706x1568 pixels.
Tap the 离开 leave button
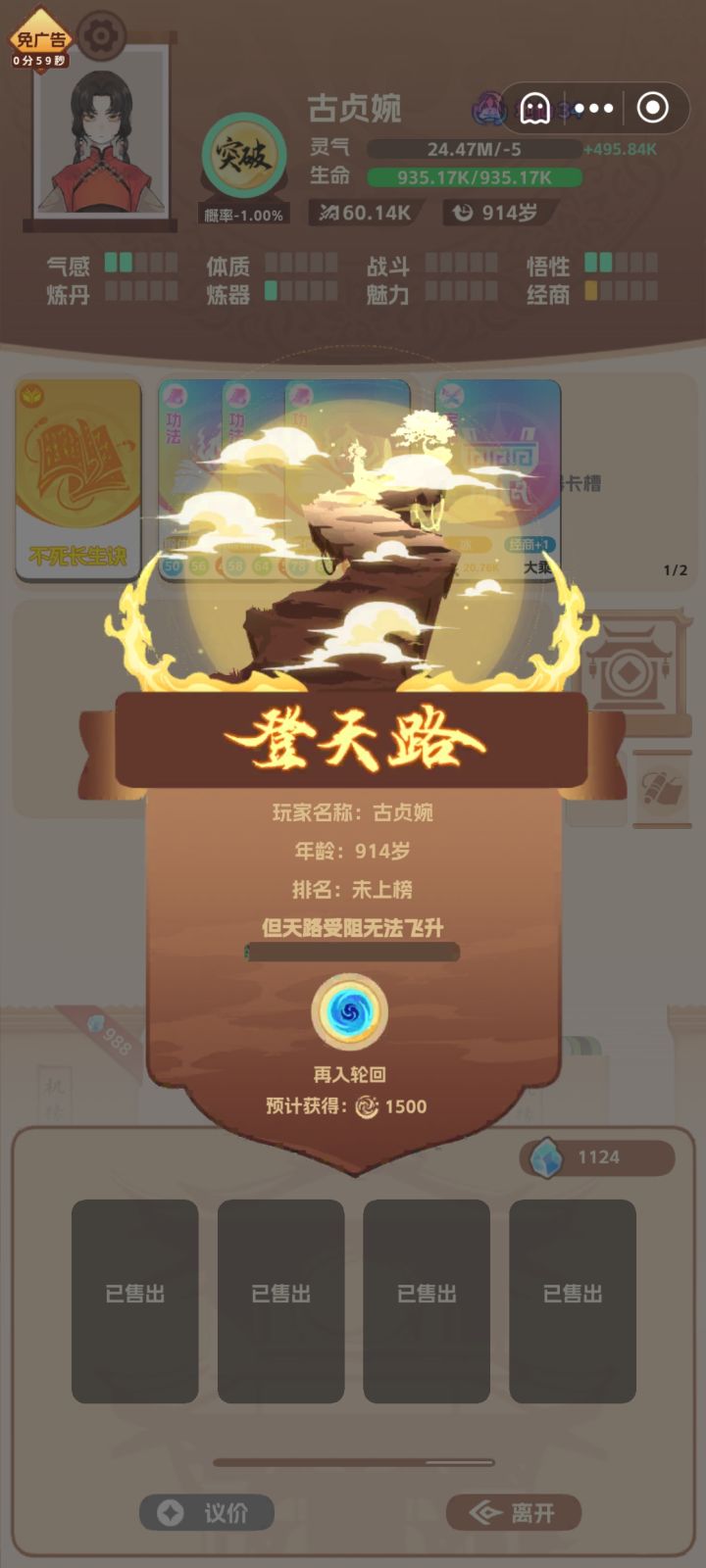pyautogui.click(x=515, y=1512)
